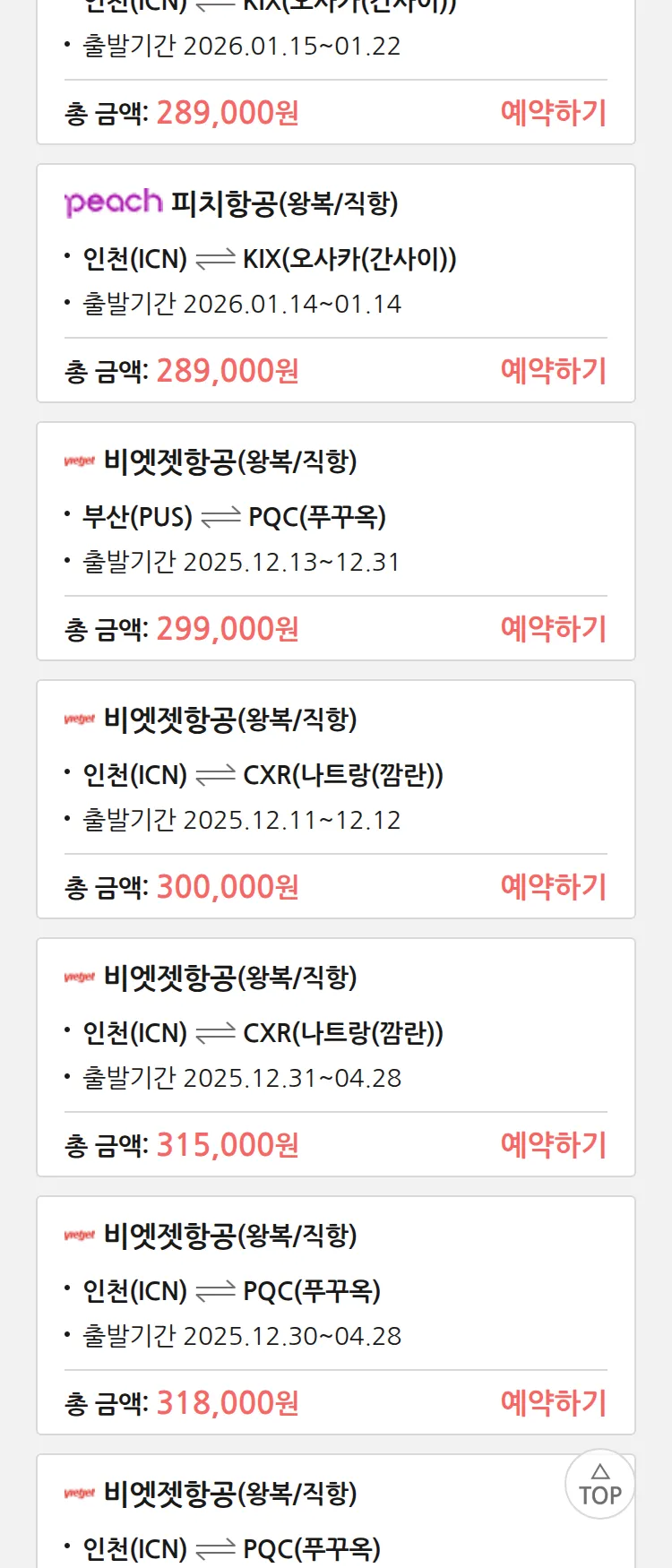
Task: Tap 예약하기 for Busan to Phu Quoc 299,000원
Action: 553,629
